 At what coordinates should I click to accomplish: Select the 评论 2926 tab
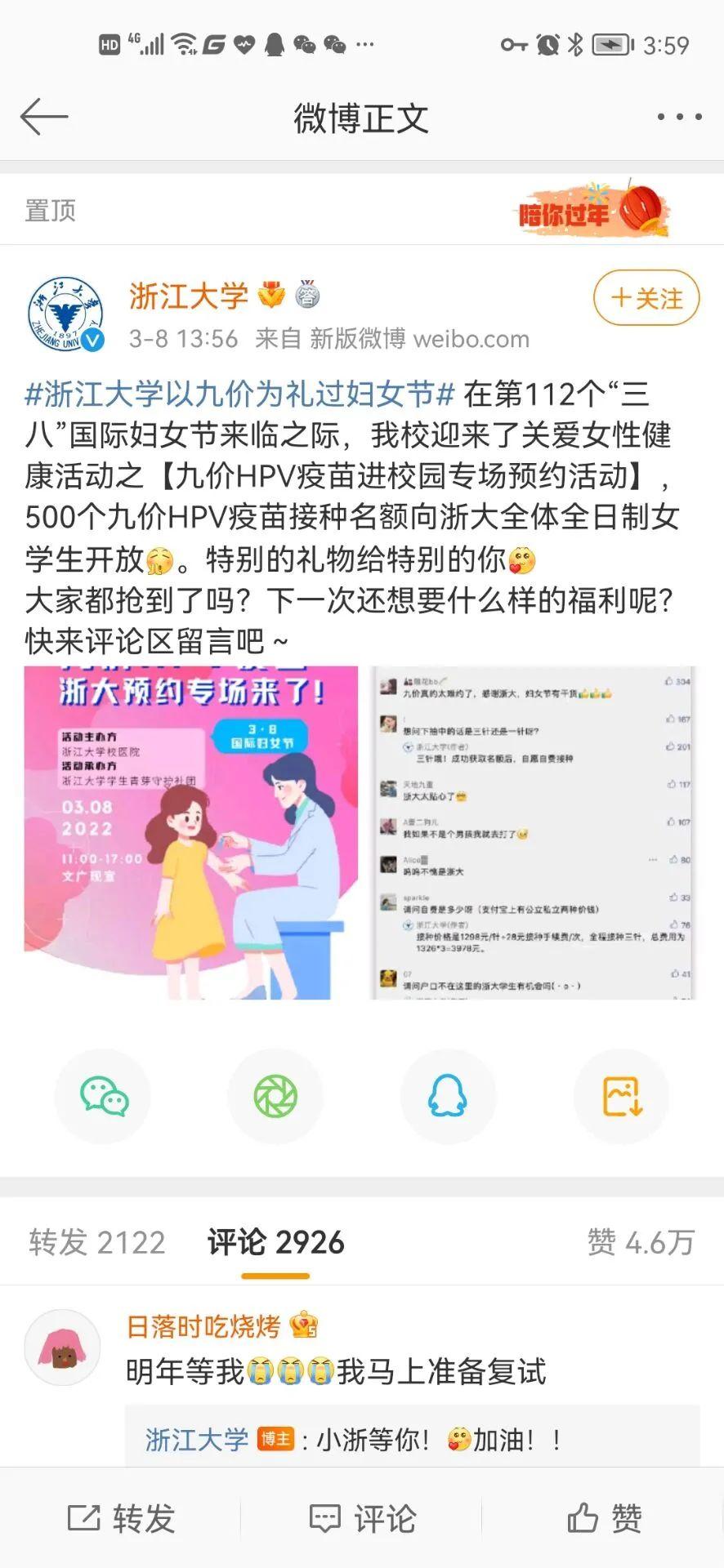pyautogui.click(x=275, y=1242)
